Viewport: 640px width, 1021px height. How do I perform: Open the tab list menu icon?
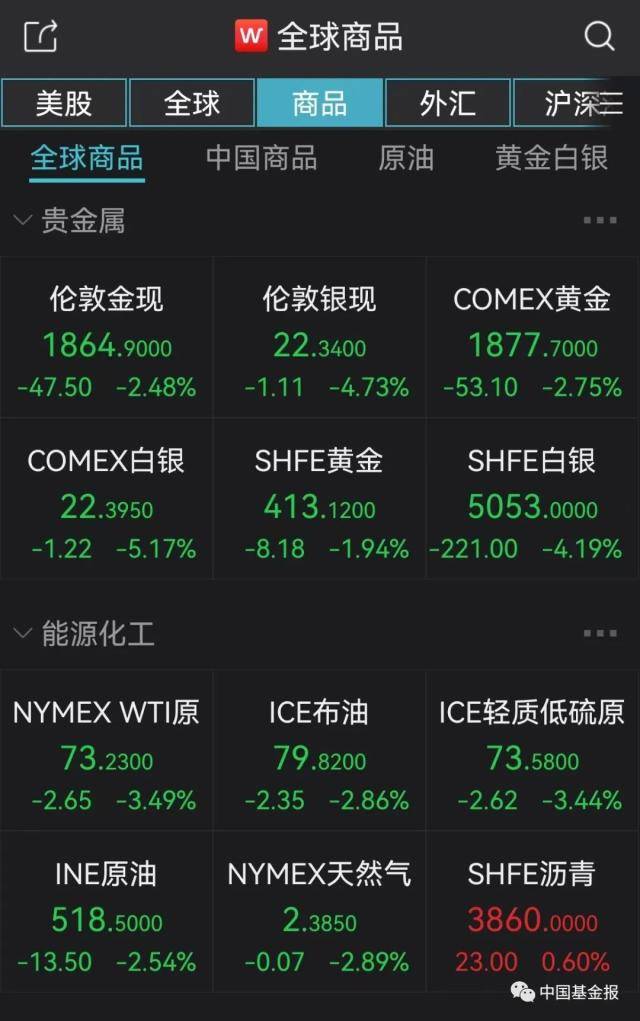(612, 103)
